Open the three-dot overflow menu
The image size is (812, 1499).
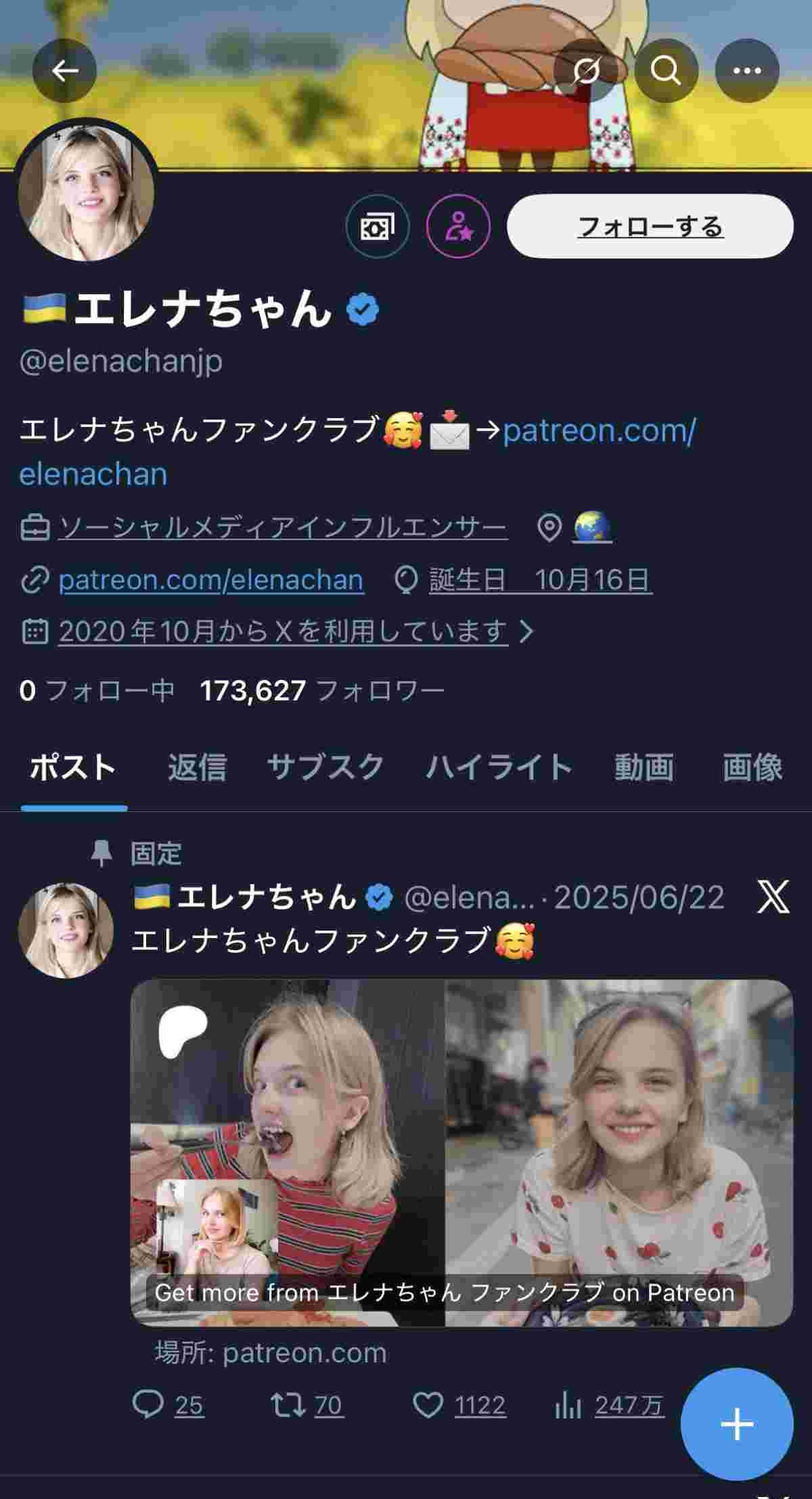[747, 70]
